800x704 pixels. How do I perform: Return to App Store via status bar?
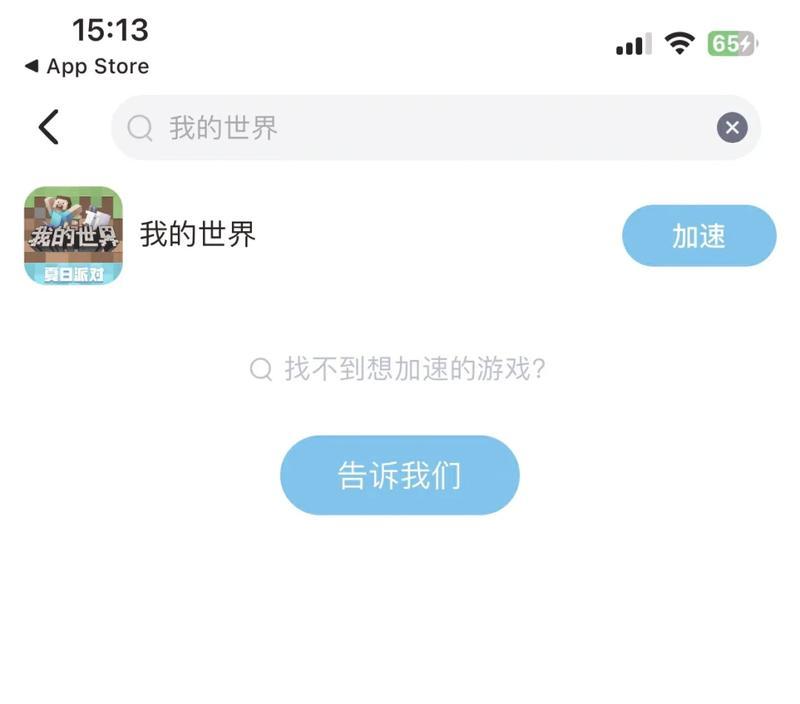87,67
